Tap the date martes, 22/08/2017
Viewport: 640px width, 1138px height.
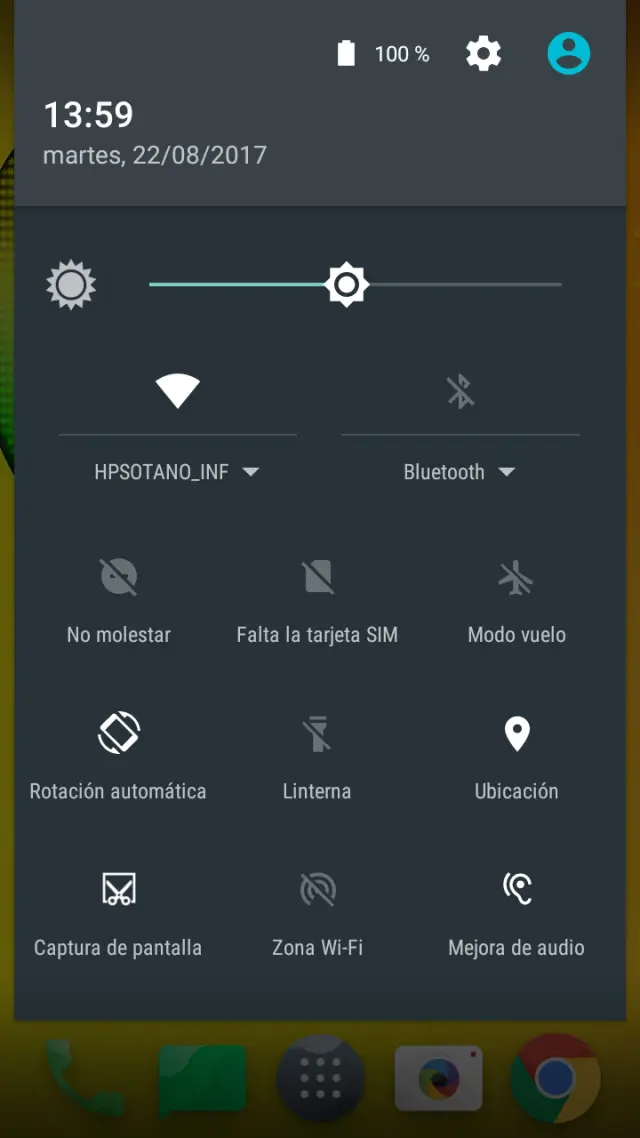point(155,156)
